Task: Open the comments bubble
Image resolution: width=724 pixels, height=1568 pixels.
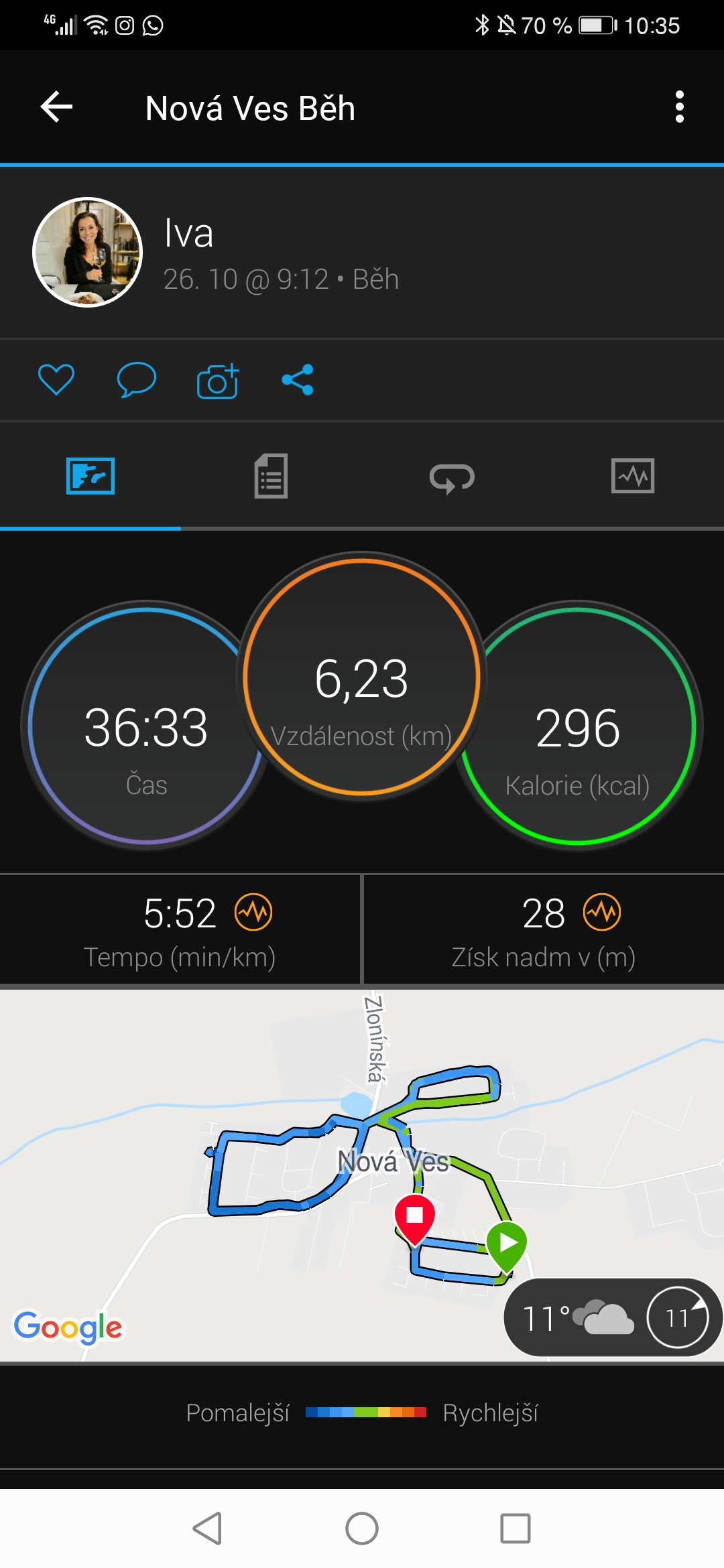Action: point(137,380)
